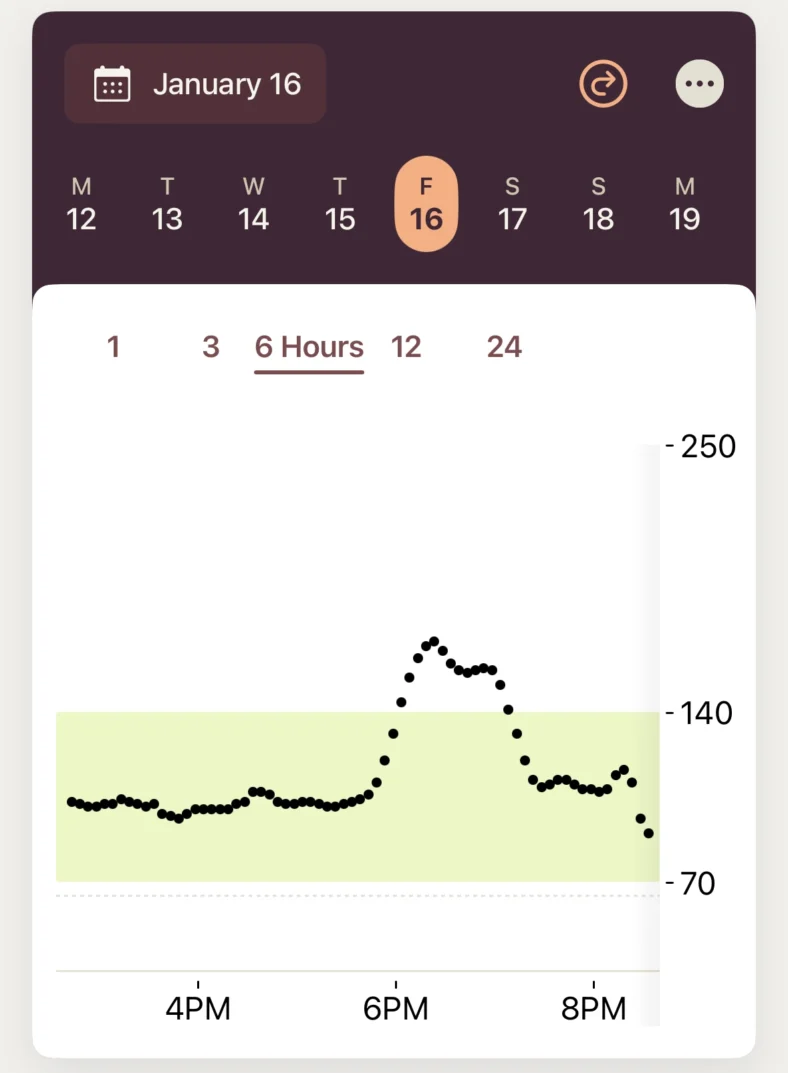
Task: Select Wednesday 14 in the week strip
Action: pos(253,205)
